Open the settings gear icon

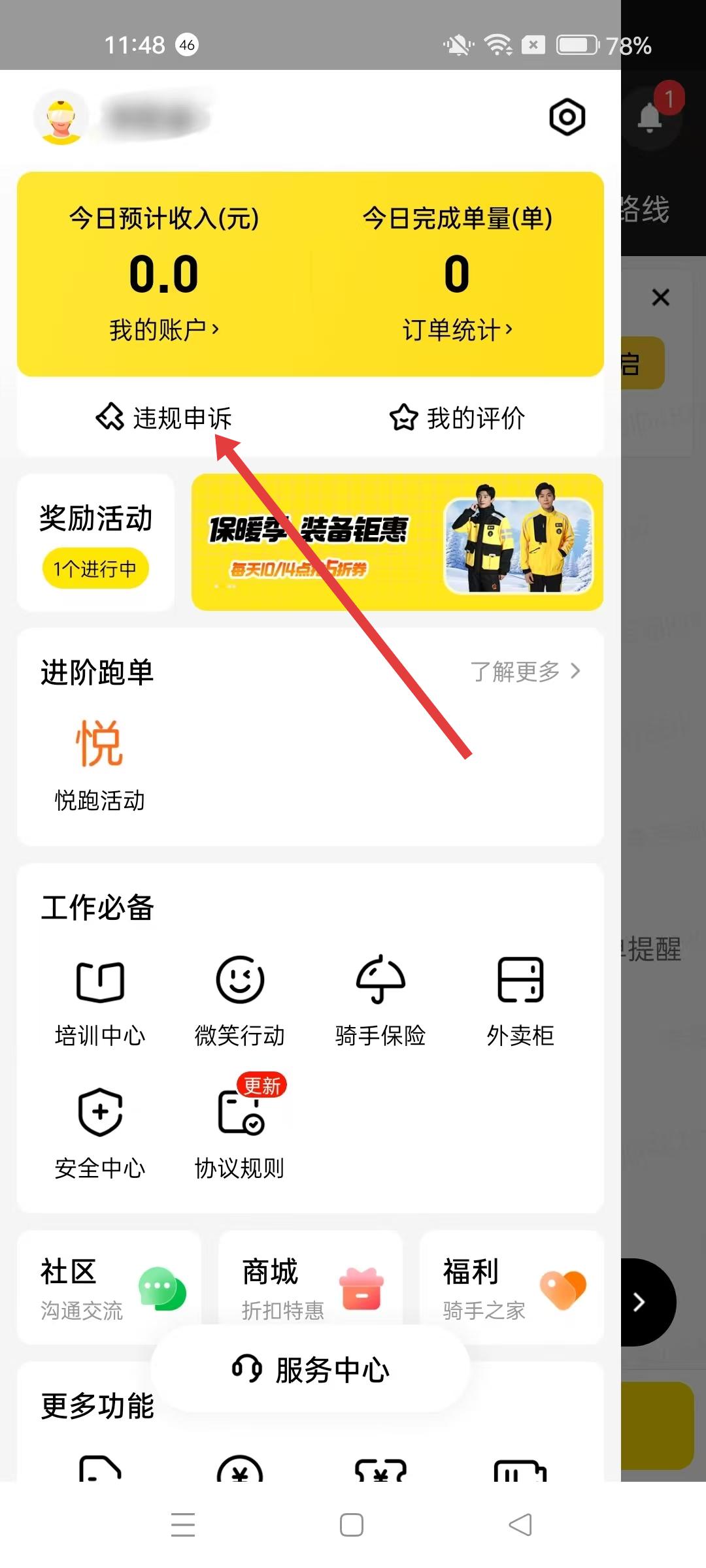pos(567,118)
